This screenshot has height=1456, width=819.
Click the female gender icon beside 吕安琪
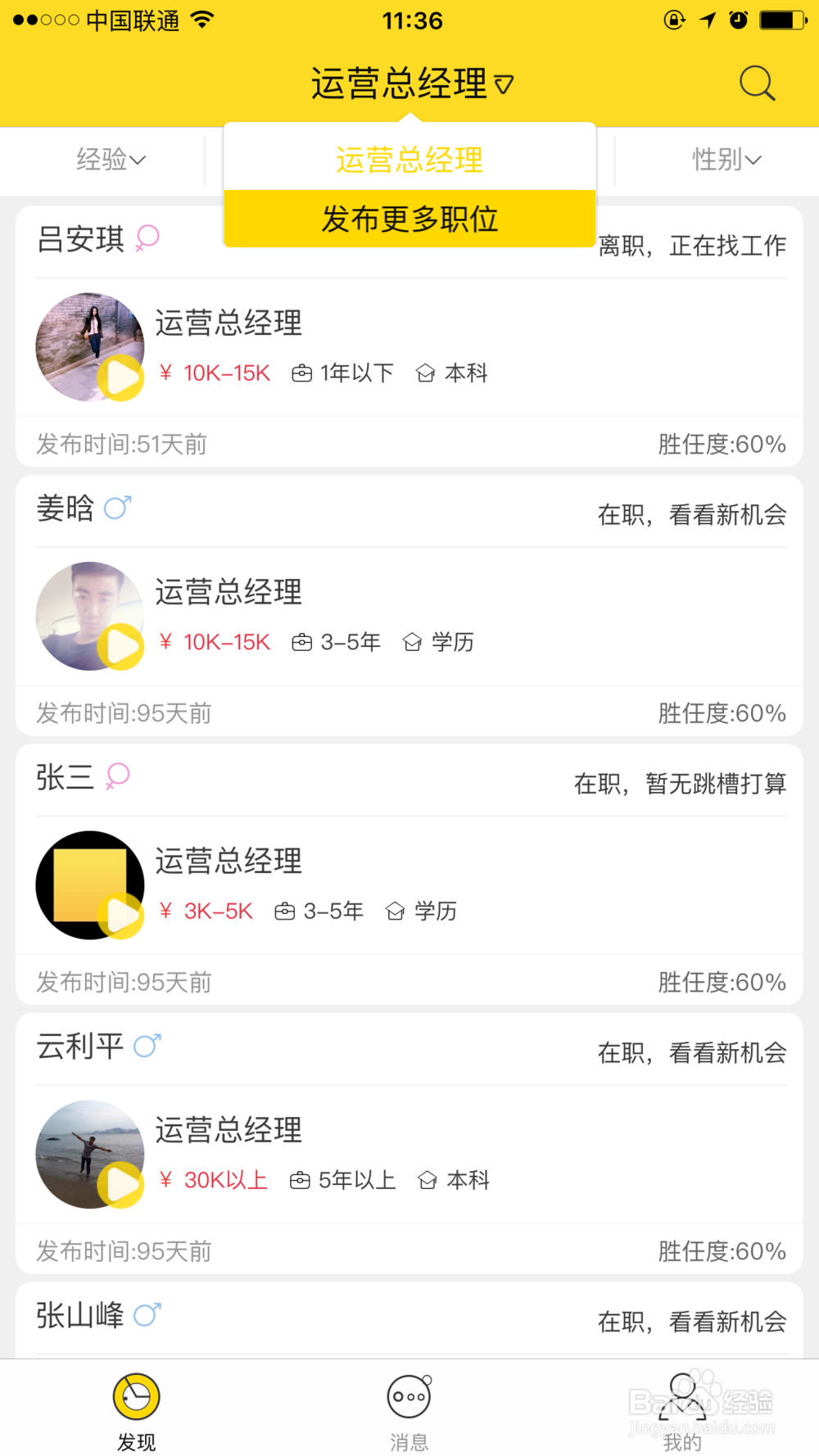[147, 238]
